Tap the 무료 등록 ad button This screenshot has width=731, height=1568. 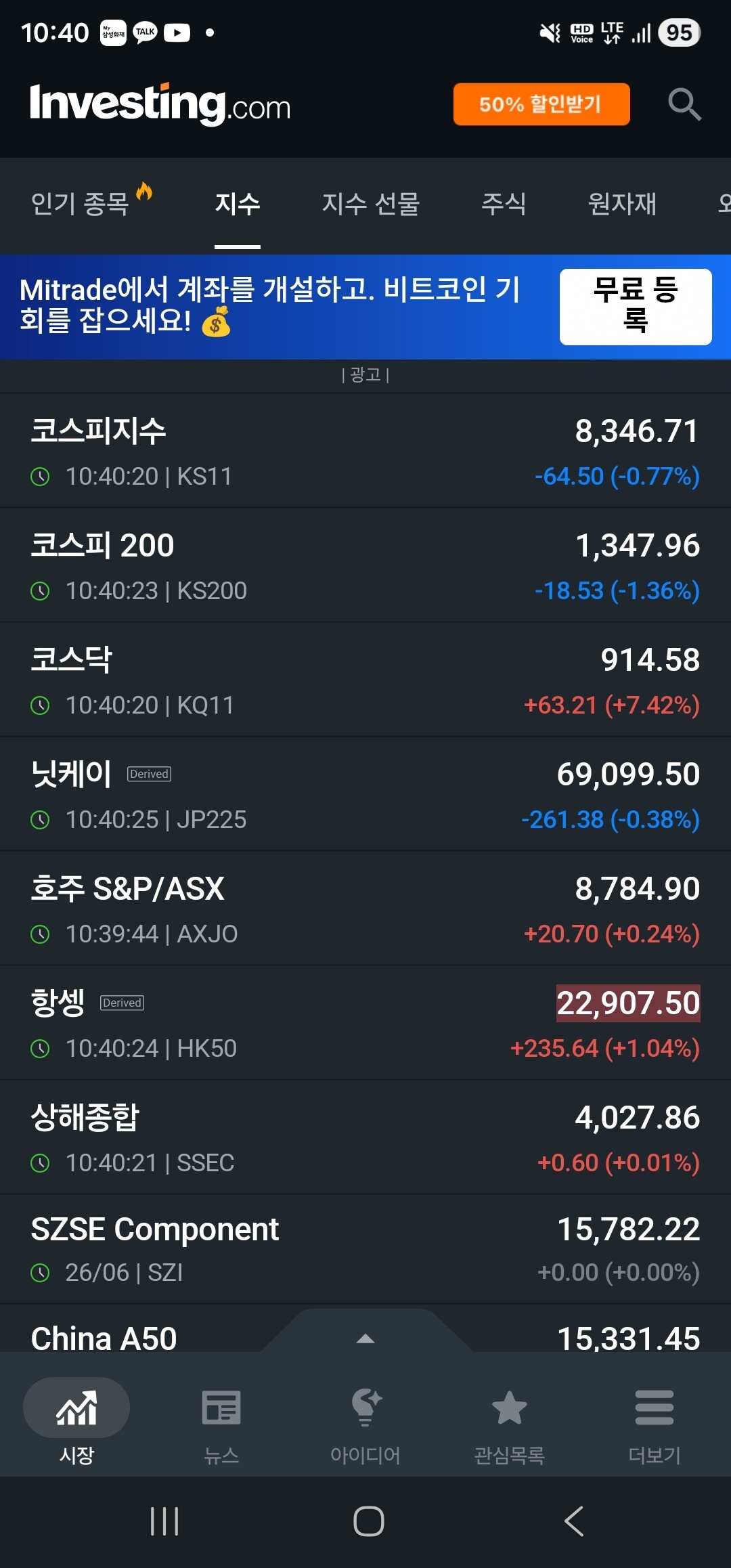tap(636, 307)
